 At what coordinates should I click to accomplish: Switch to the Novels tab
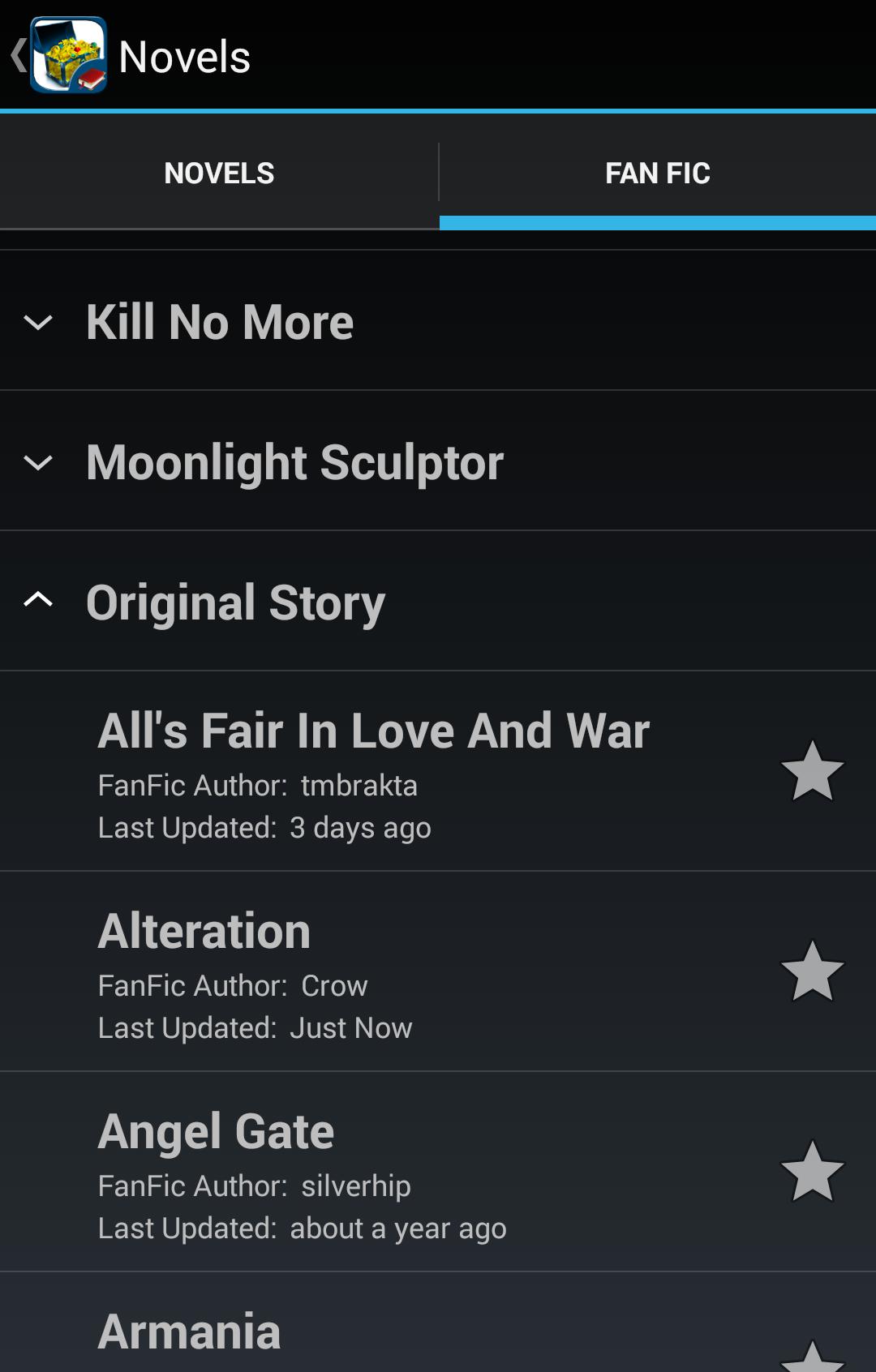click(x=219, y=173)
